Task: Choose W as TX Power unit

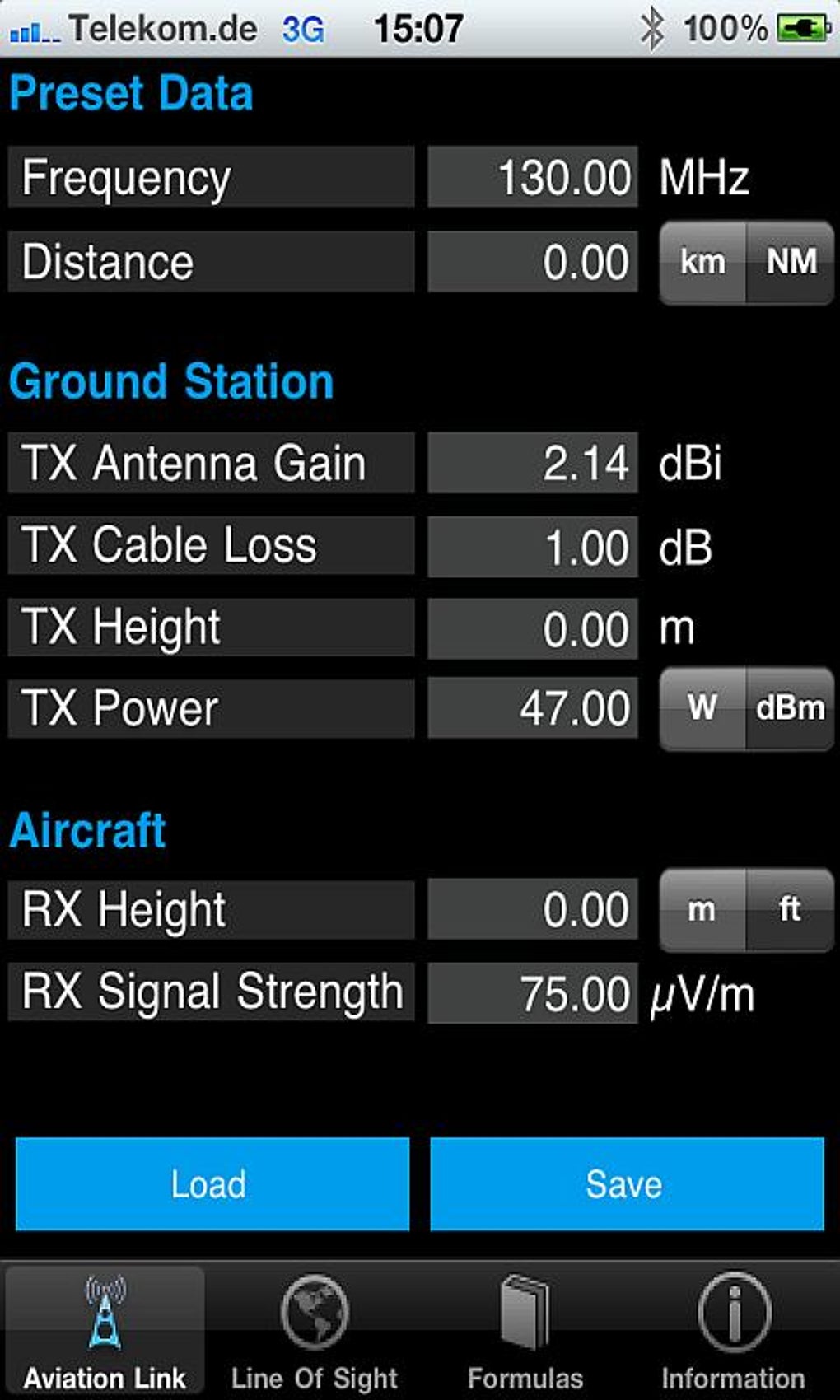Action: [x=702, y=710]
